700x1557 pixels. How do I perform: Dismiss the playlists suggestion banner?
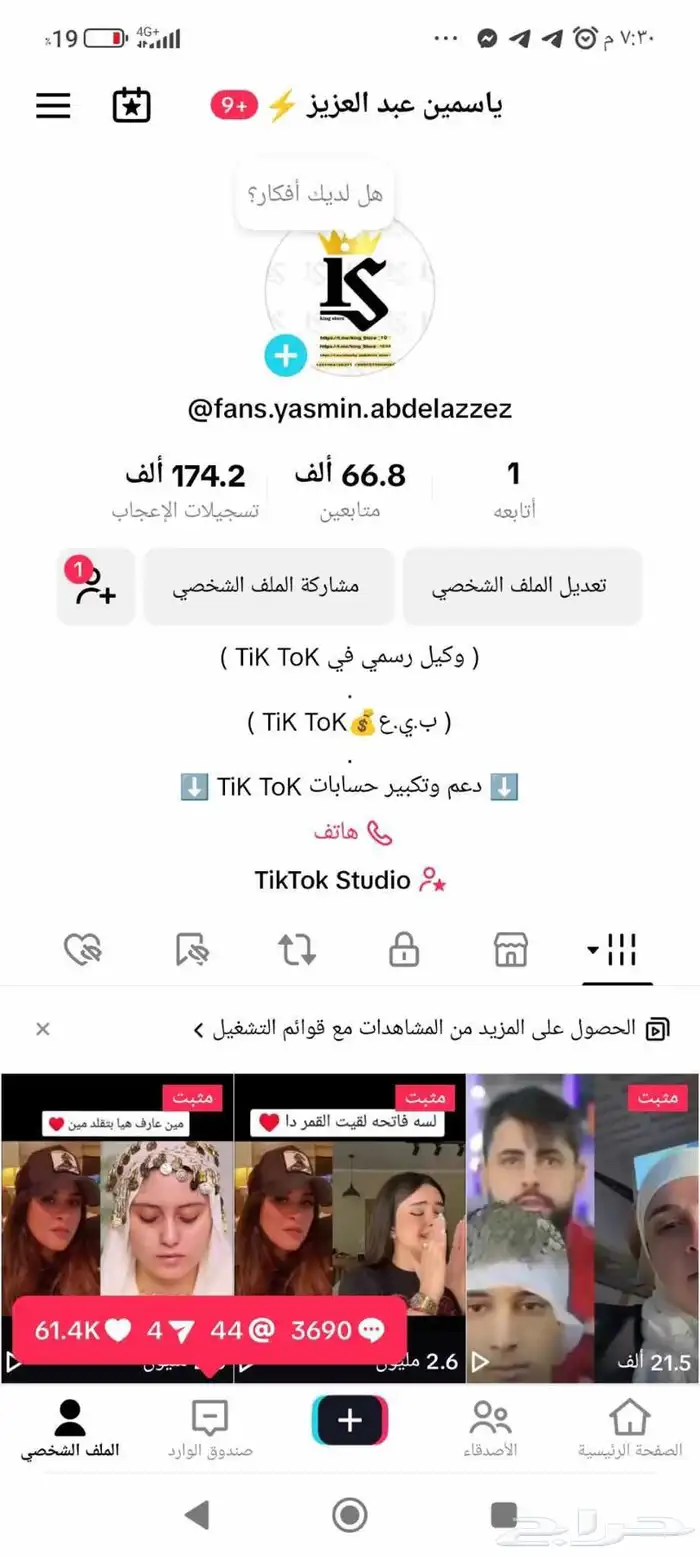(43, 1029)
